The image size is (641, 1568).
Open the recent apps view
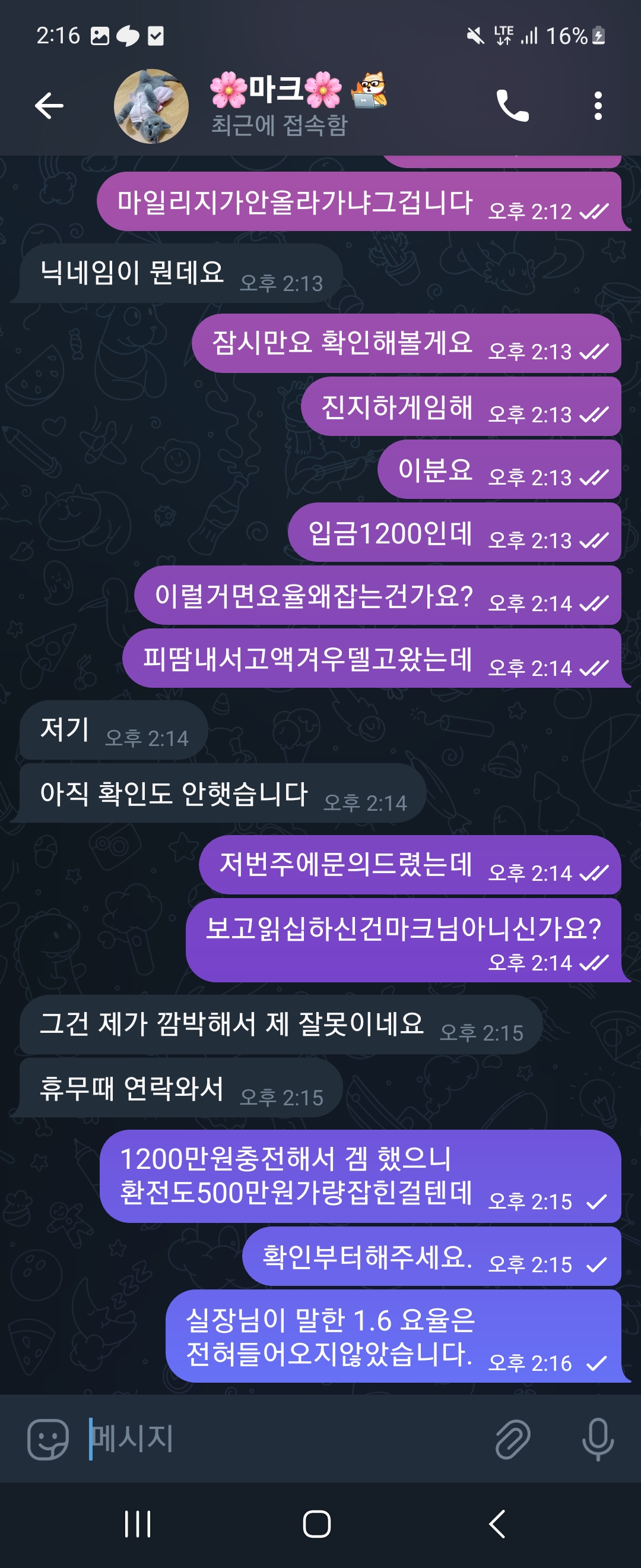click(138, 1524)
